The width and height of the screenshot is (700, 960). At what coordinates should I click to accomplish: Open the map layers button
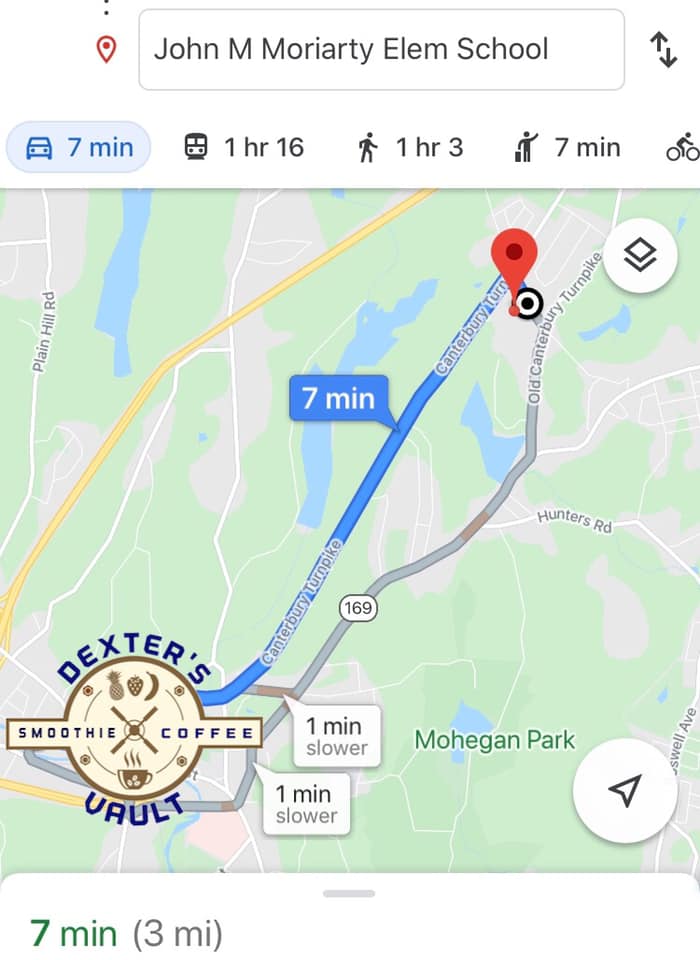[640, 256]
